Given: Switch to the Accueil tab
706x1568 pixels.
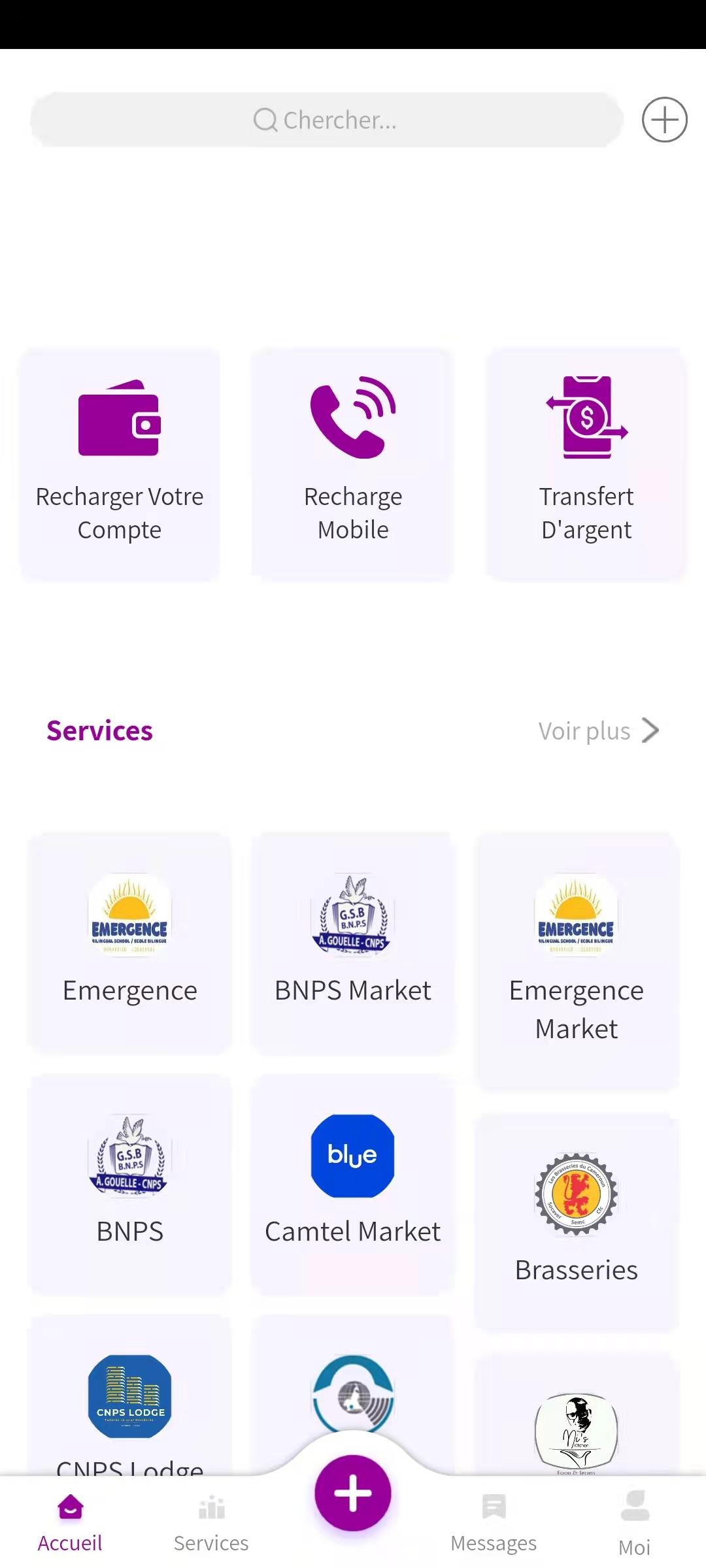Looking at the screenshot, I should pyautogui.click(x=70, y=1524).
